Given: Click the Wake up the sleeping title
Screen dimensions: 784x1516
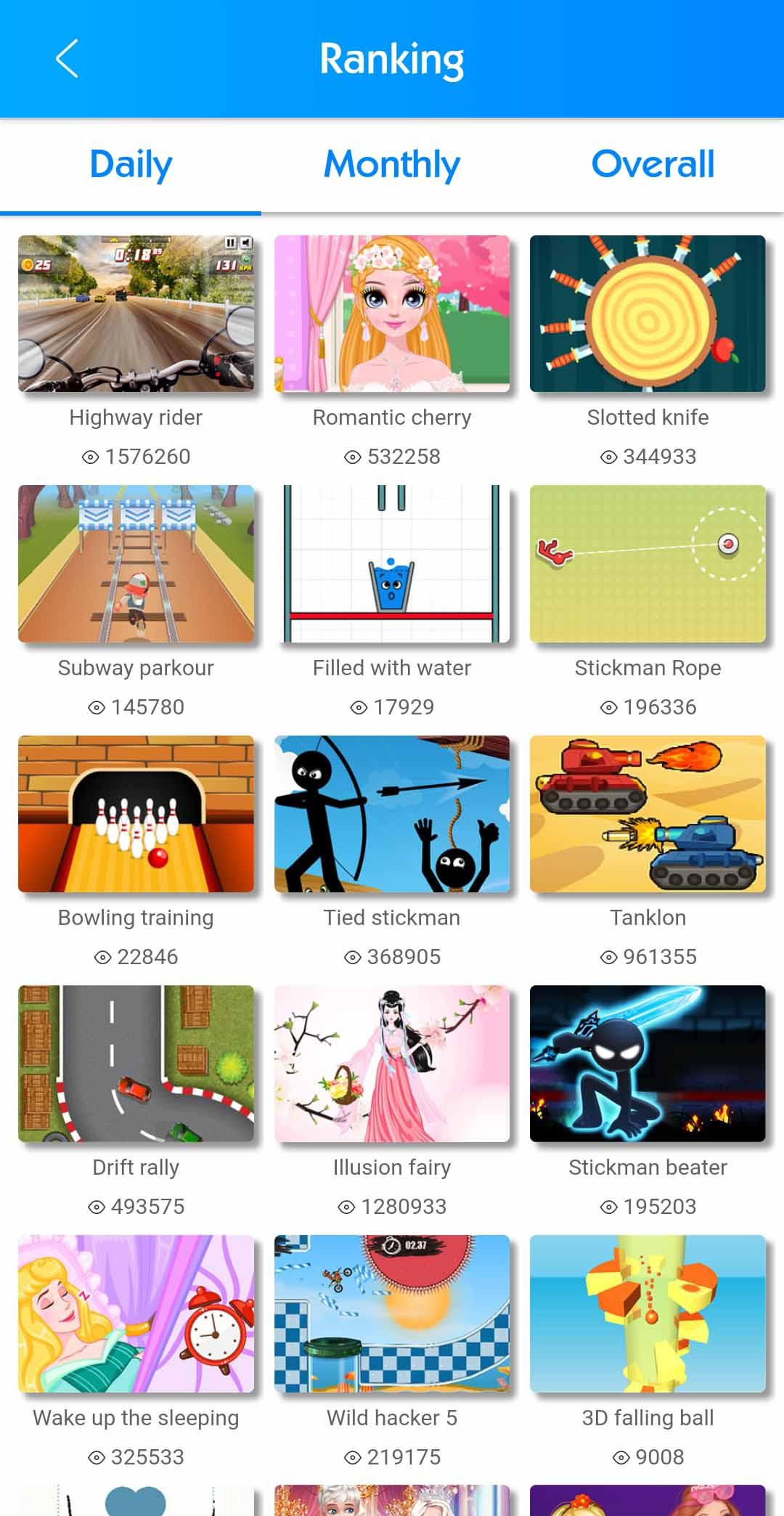Looking at the screenshot, I should [135, 1417].
